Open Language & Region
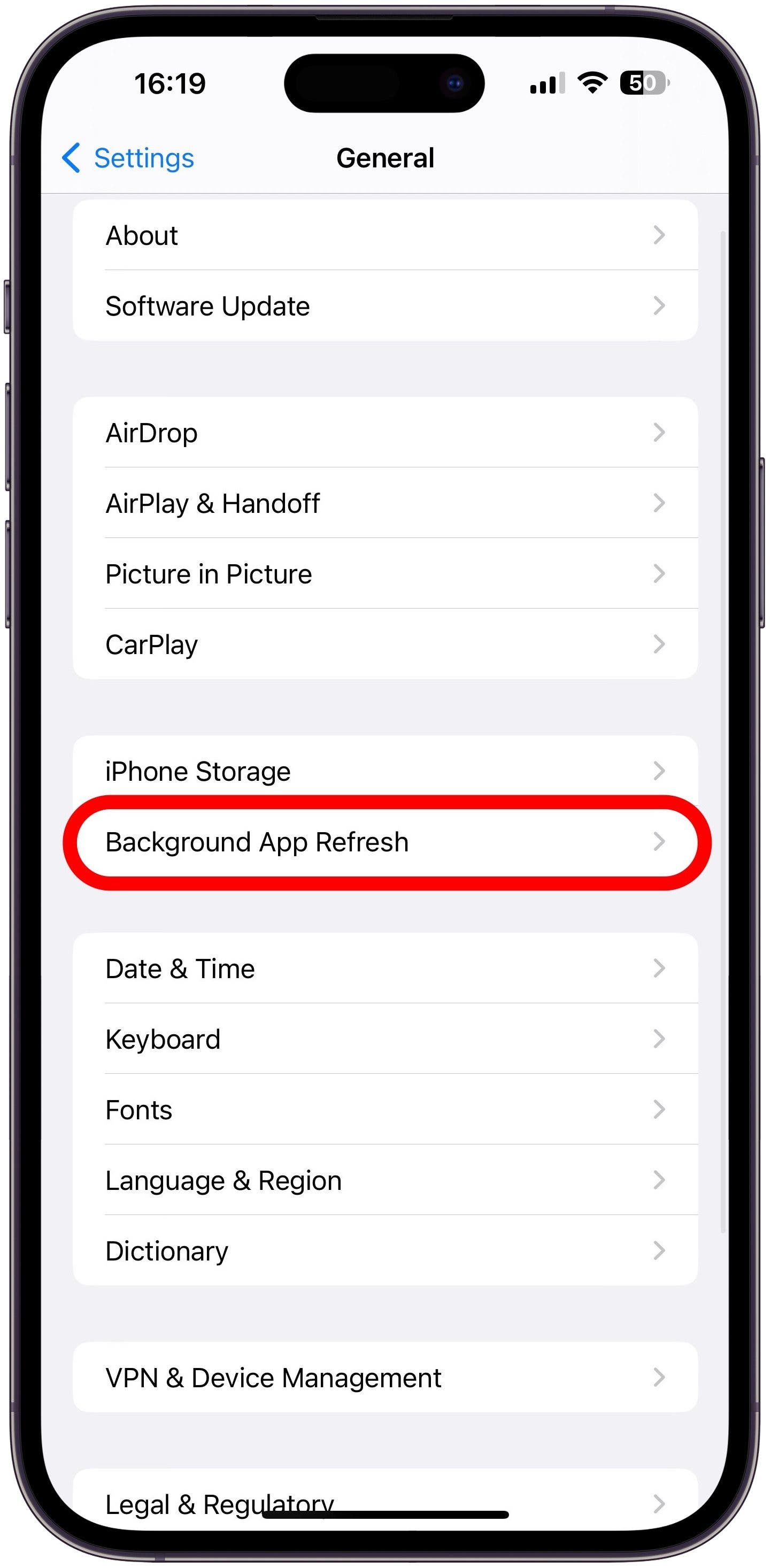 384,1180
